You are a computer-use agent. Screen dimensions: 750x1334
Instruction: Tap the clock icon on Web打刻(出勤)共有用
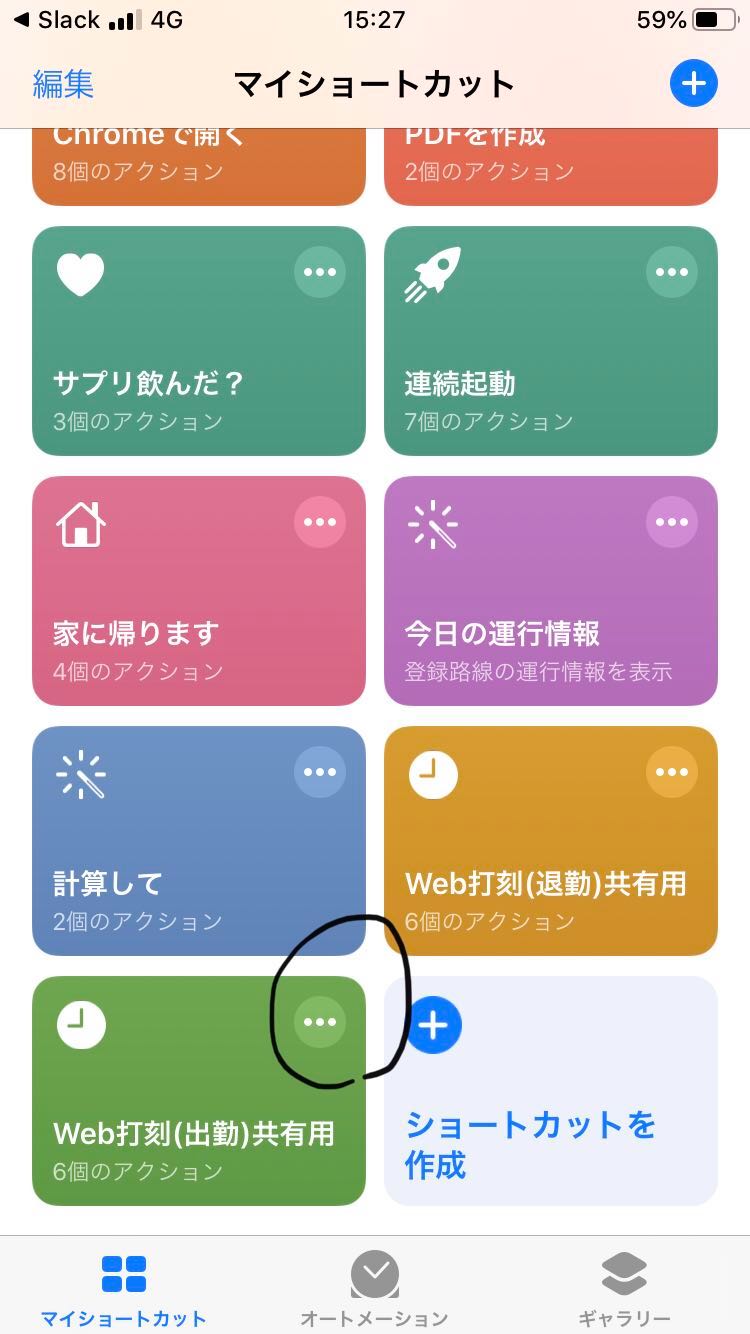coord(80,1024)
